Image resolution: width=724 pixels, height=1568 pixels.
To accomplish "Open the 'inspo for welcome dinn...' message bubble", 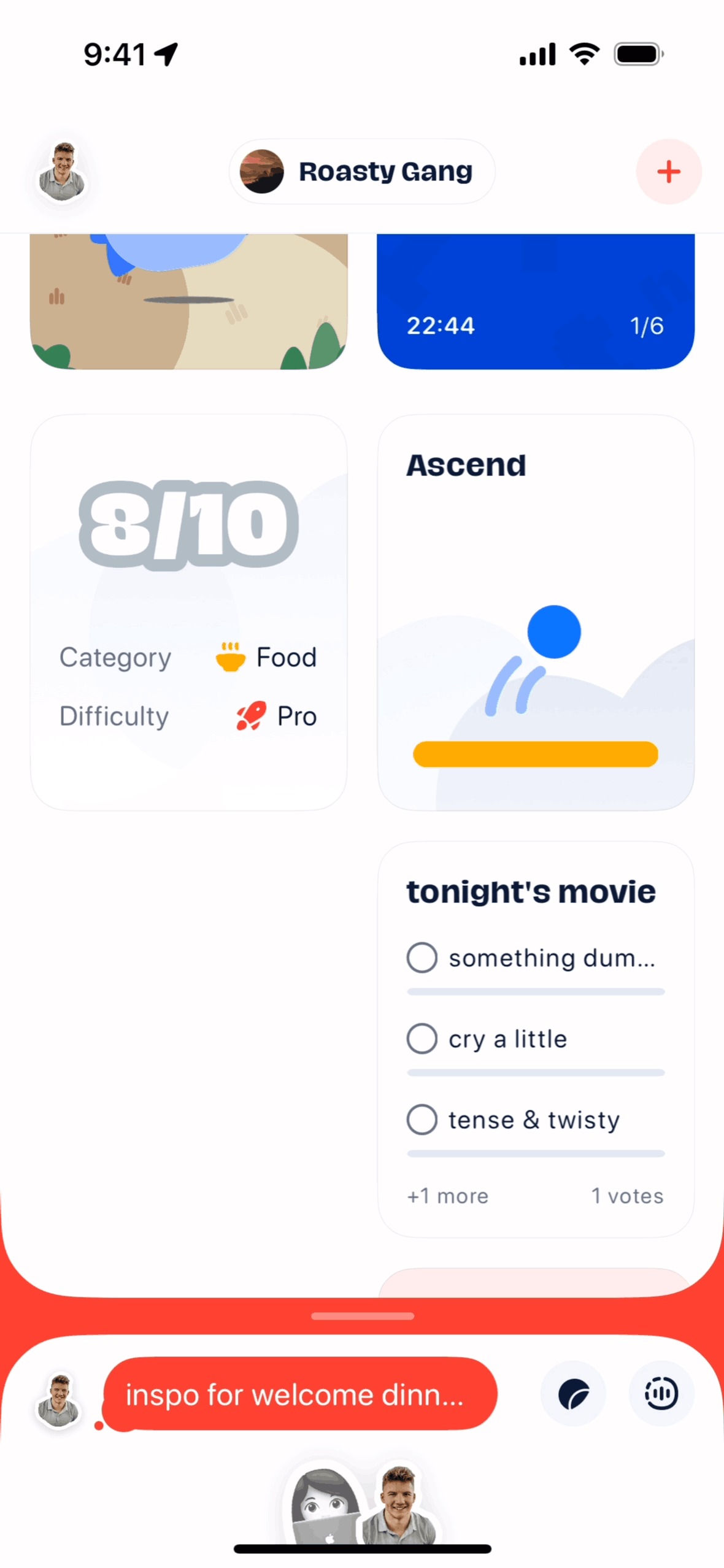I will coord(299,1394).
